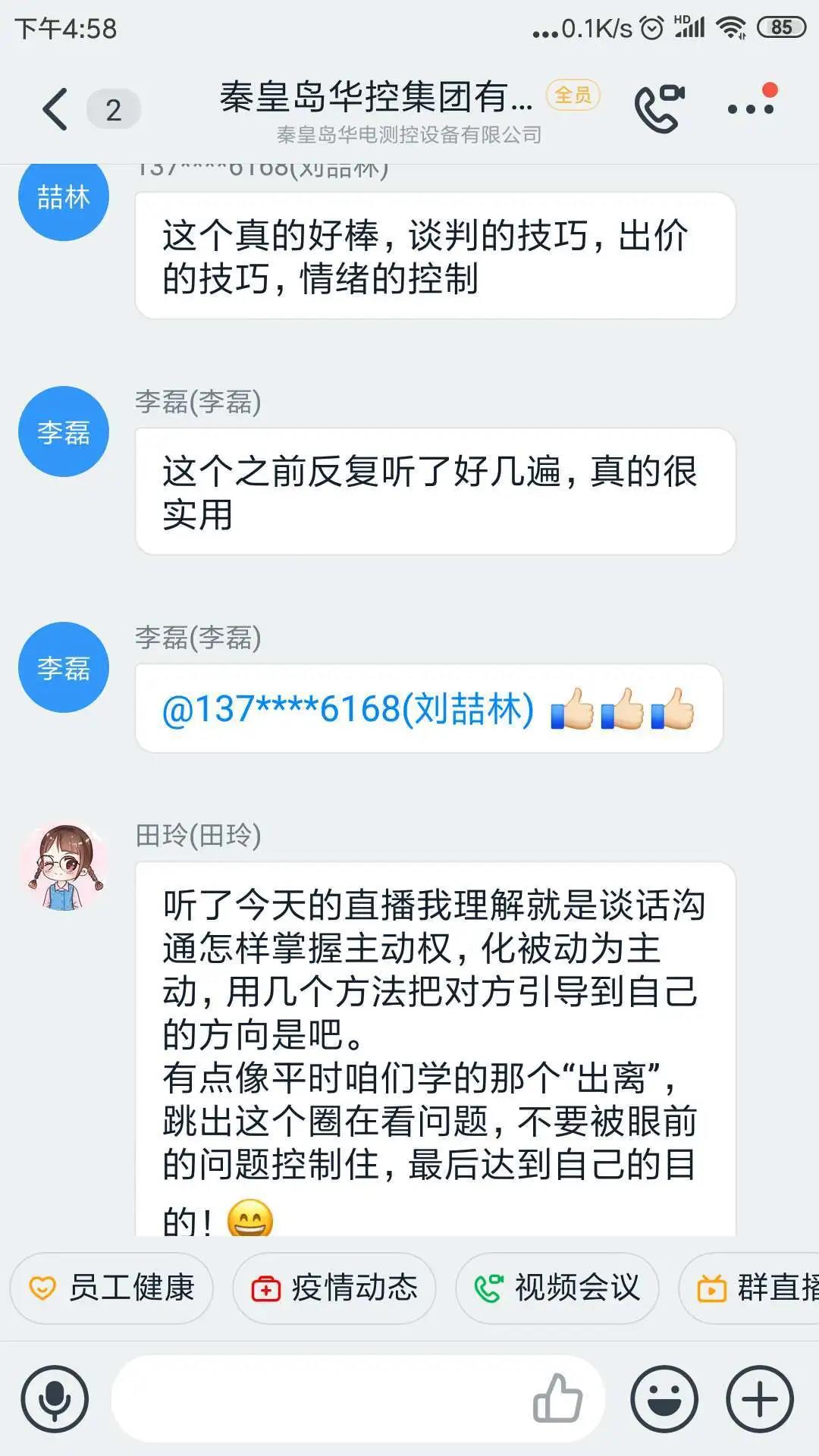Viewport: 819px width, 1456px height.
Task: Launch 视频会议 from the chip bar
Action: click(x=557, y=1288)
